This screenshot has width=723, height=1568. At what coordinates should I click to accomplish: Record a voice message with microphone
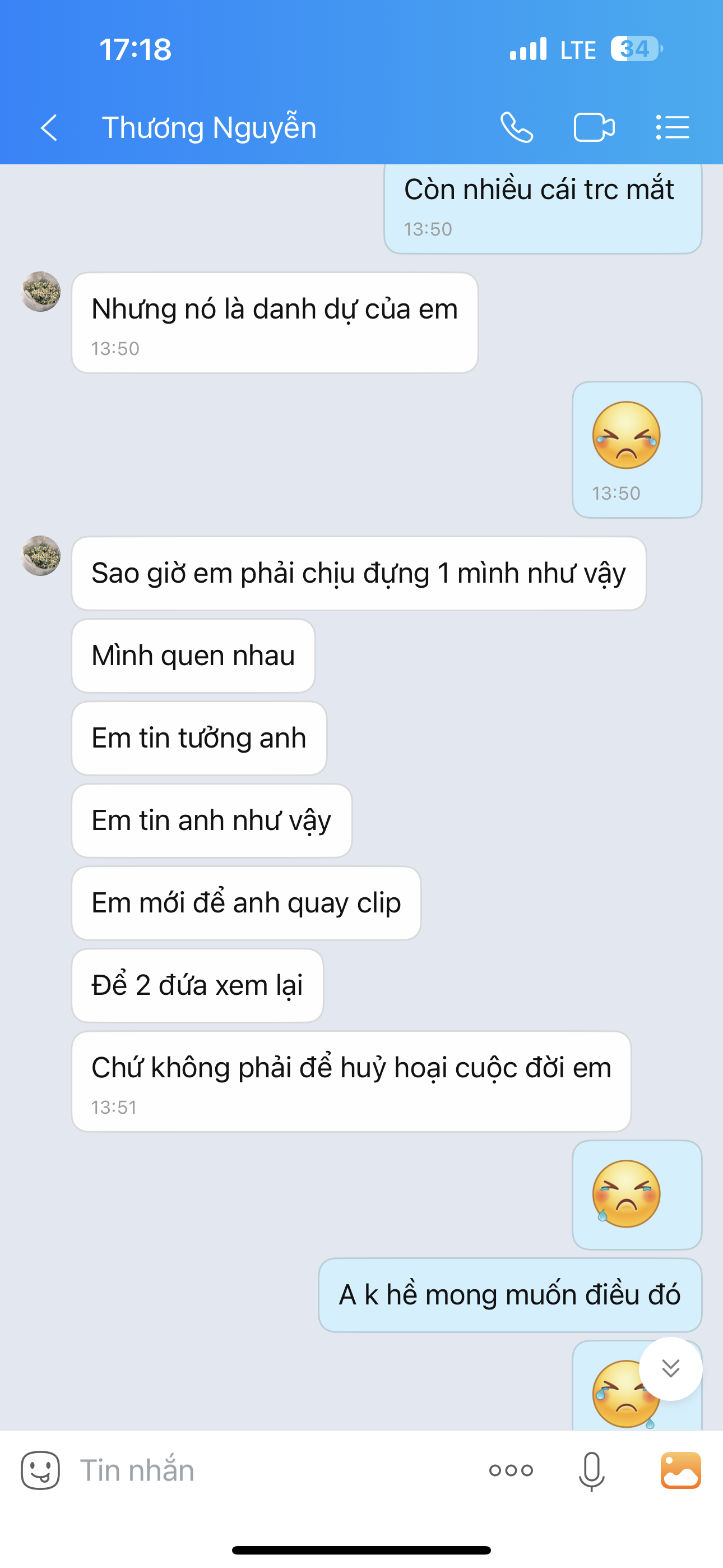[x=591, y=1470]
